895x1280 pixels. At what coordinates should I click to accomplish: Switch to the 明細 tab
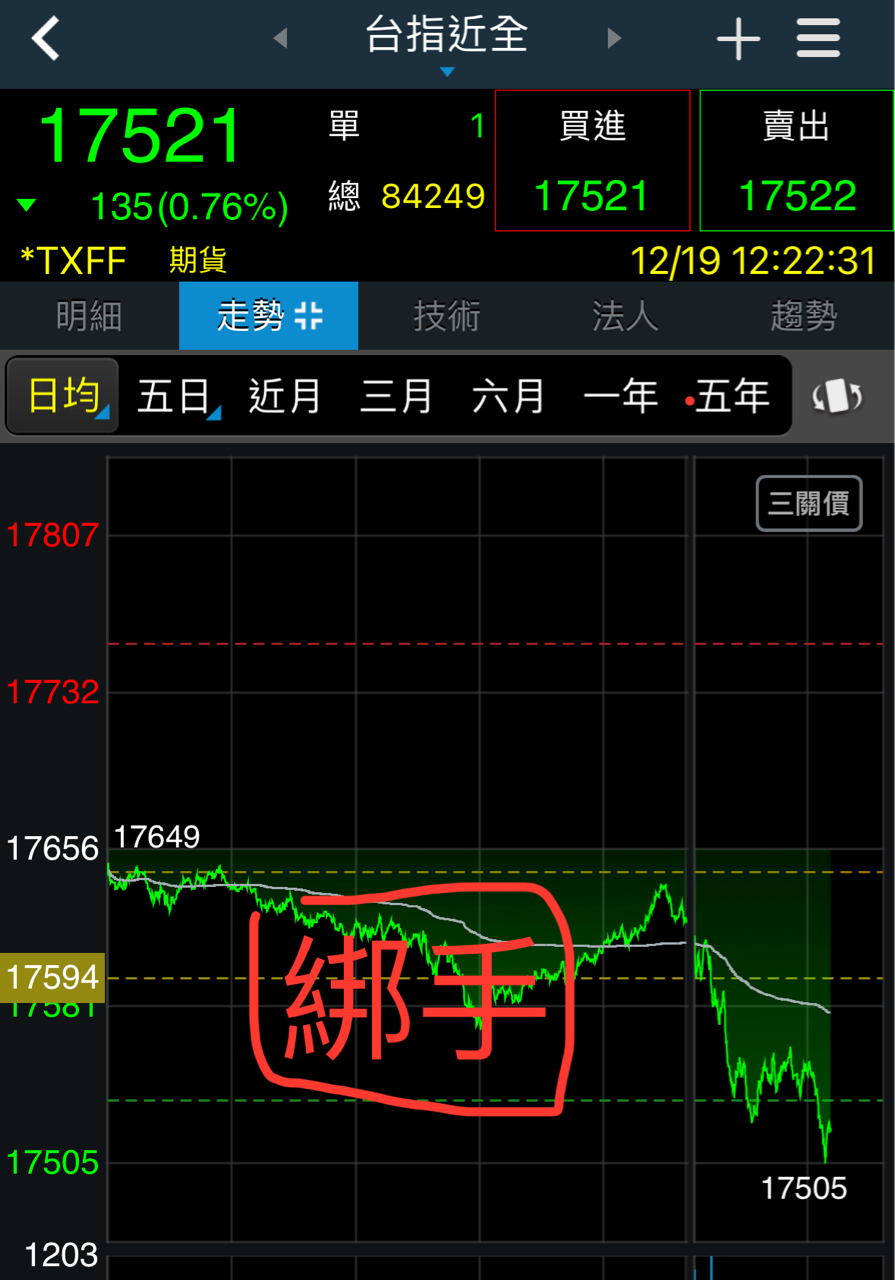(89, 317)
